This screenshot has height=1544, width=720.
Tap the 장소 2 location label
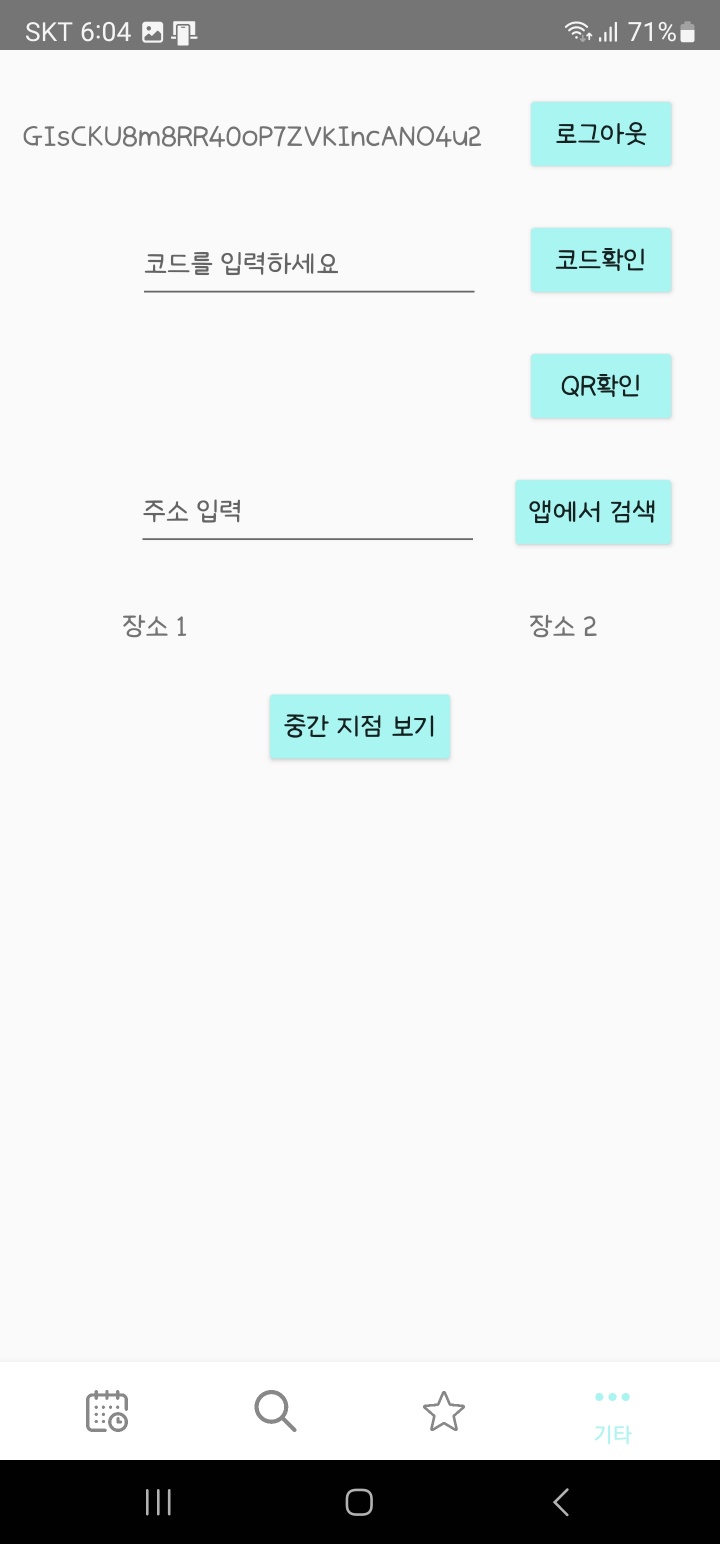562,626
